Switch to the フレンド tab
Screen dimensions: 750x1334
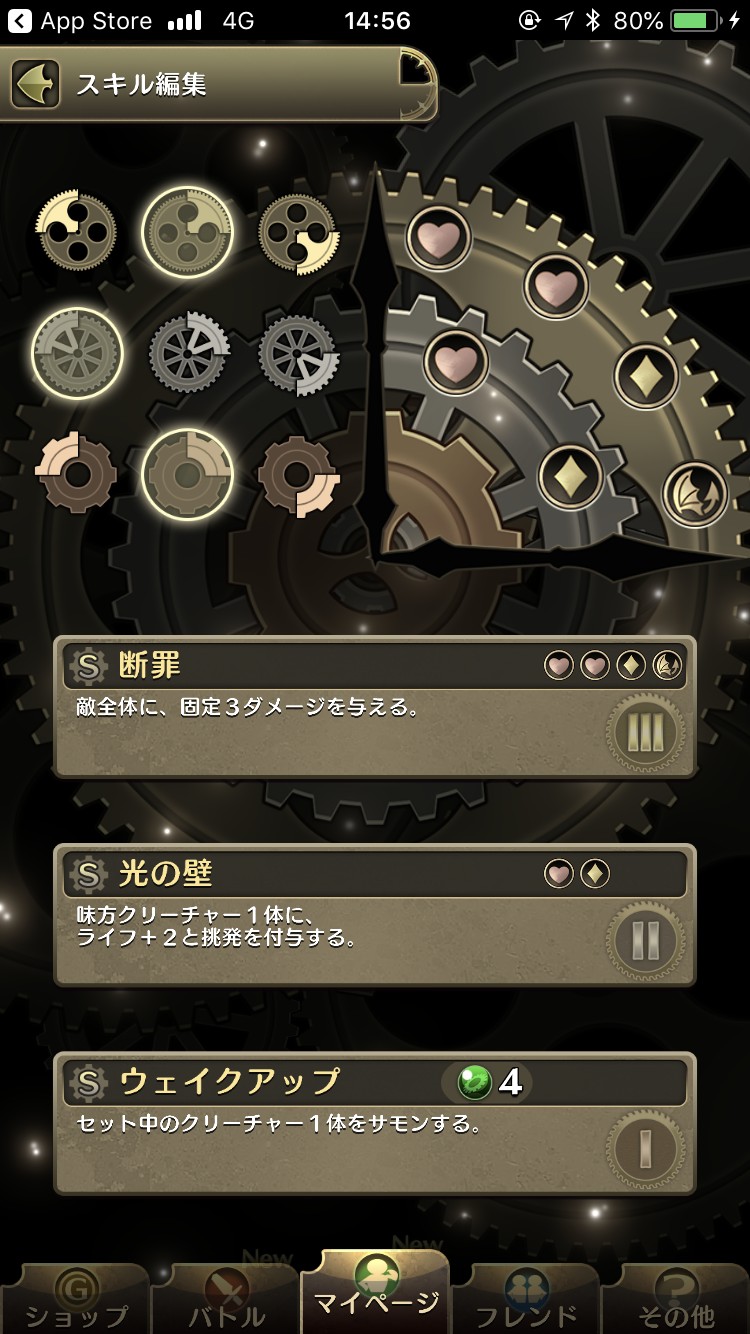[x=525, y=1300]
